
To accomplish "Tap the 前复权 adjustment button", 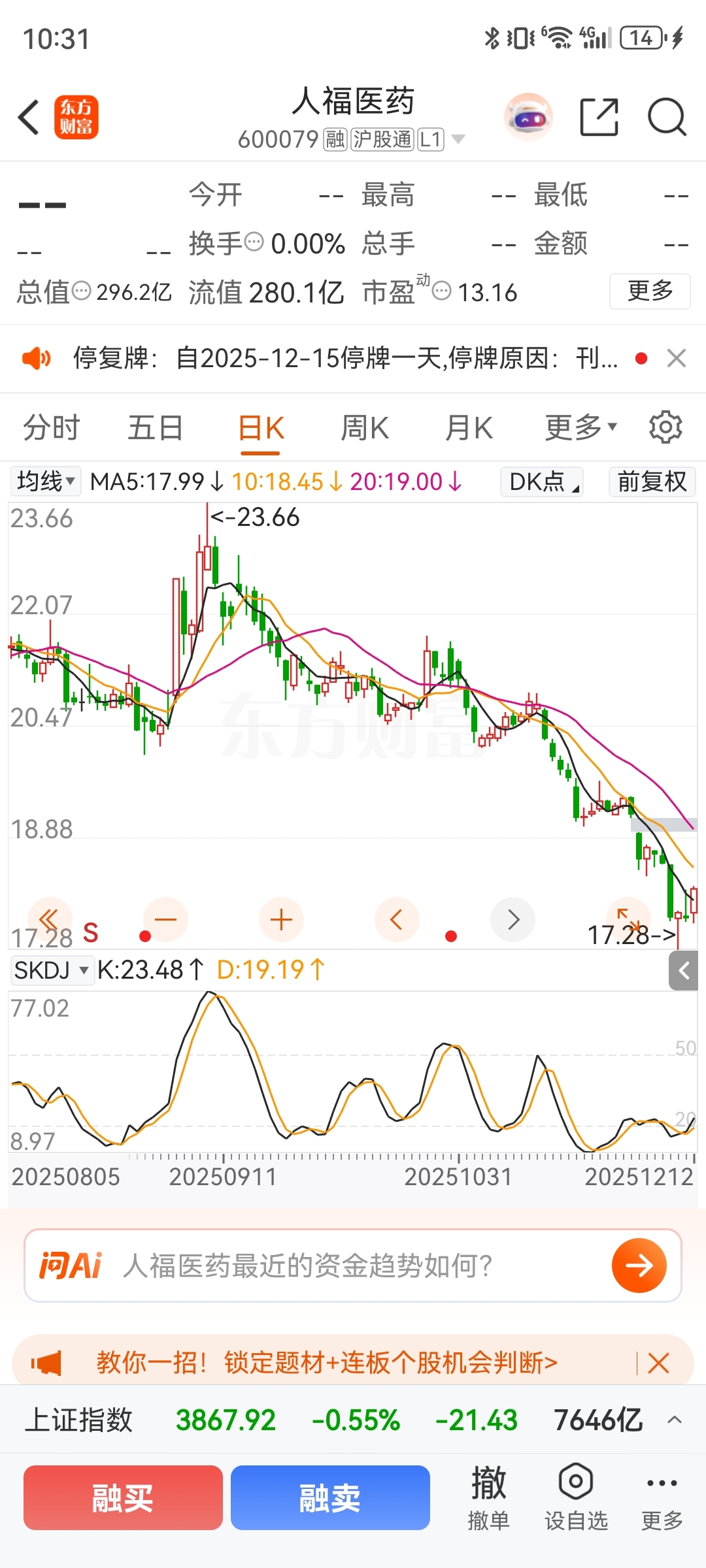I will 652,482.
